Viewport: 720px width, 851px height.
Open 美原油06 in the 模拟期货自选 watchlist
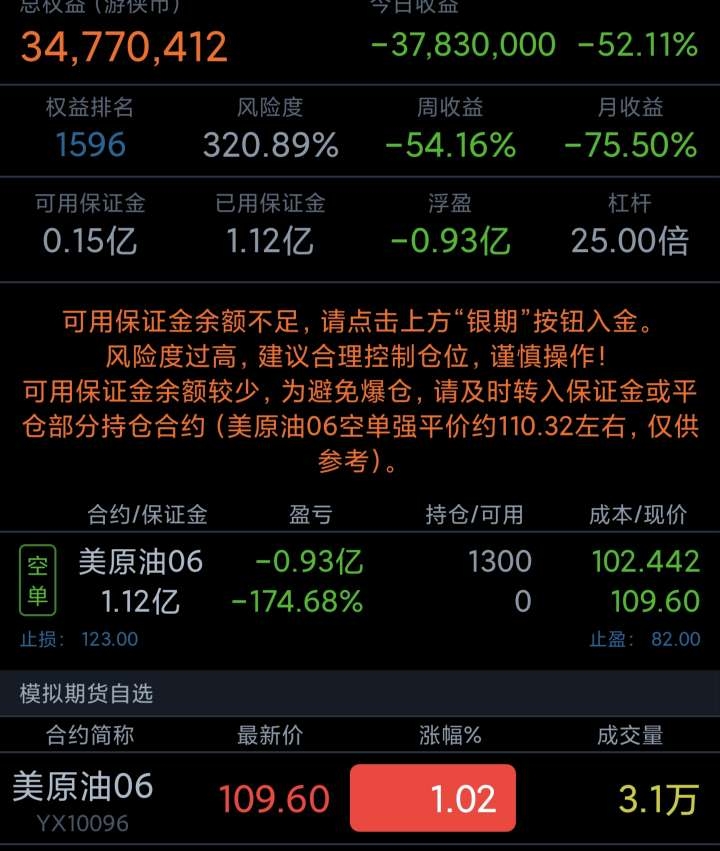pos(83,798)
